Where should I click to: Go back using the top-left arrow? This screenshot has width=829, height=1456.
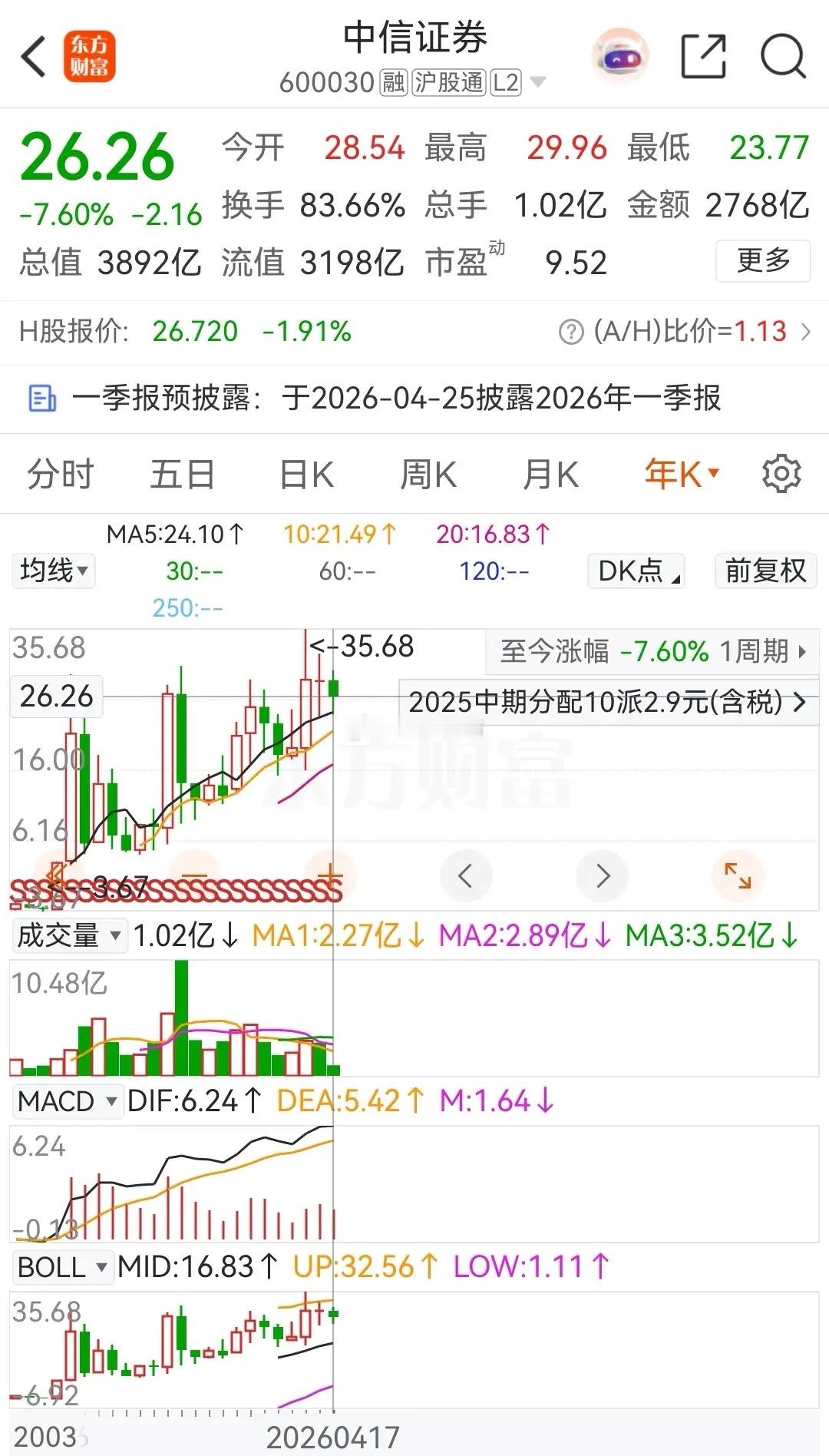tap(34, 56)
